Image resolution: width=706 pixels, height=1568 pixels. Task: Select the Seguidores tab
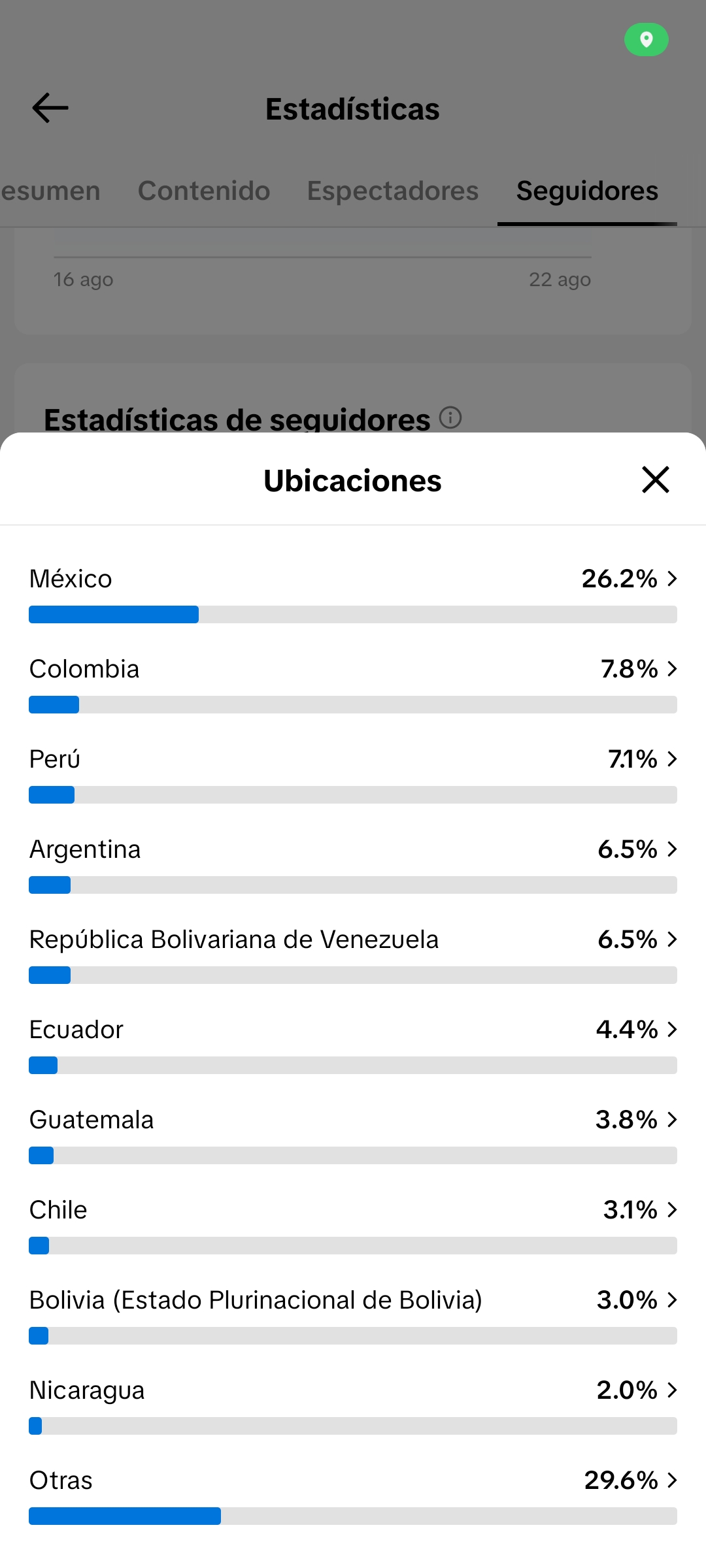point(587,191)
